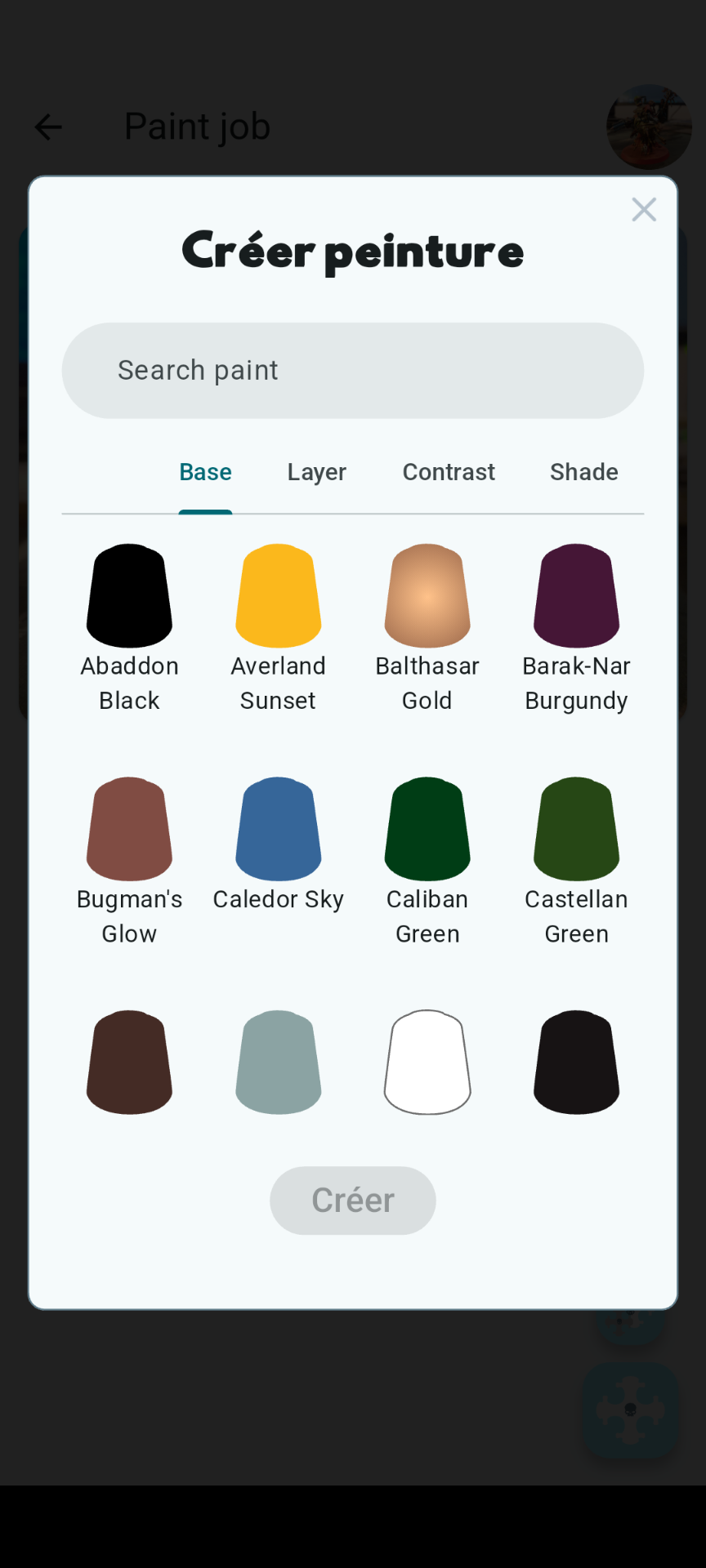Close the Créer peinture dialog
Viewport: 706px width, 1568px height.
click(x=644, y=210)
